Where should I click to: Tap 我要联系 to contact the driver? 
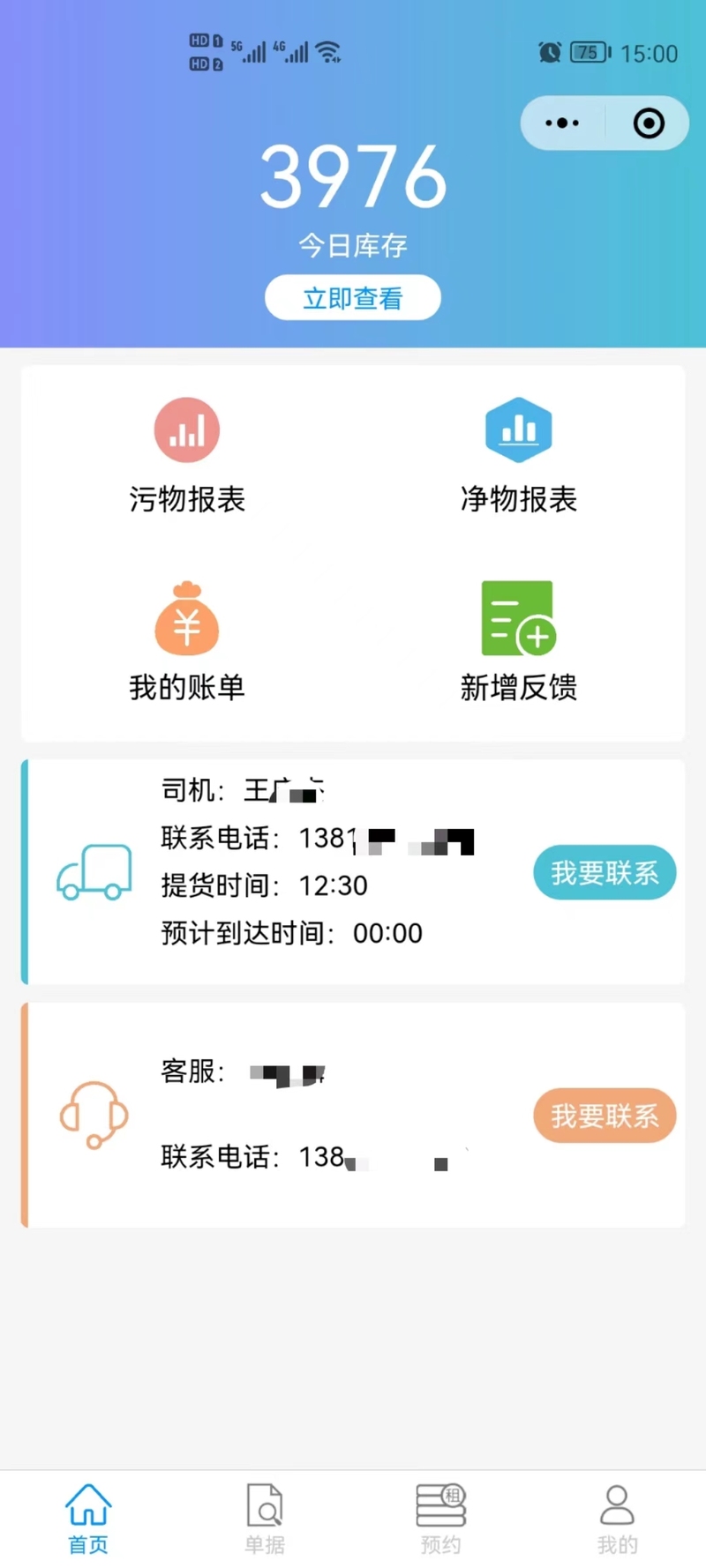[605, 873]
